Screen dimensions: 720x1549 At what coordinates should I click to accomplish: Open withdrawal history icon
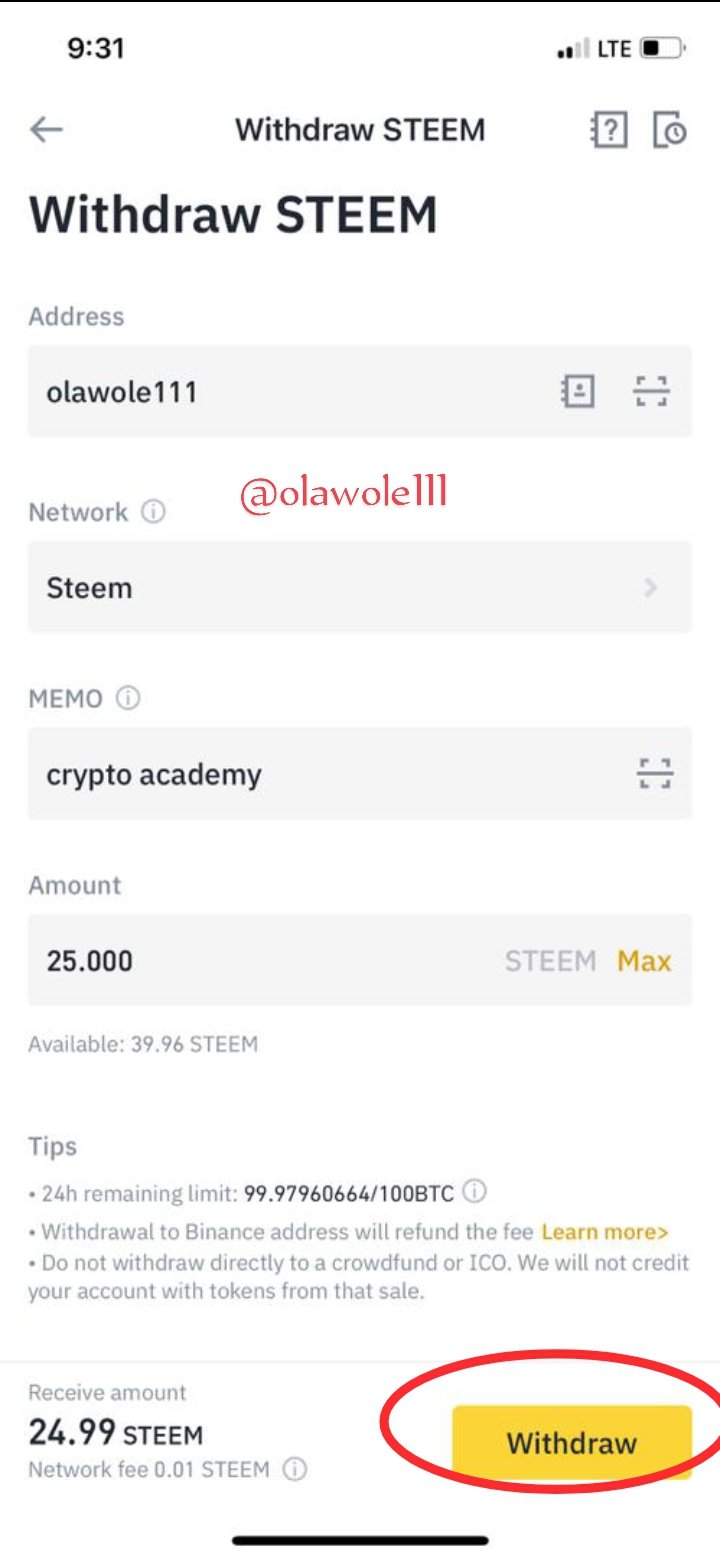670,130
